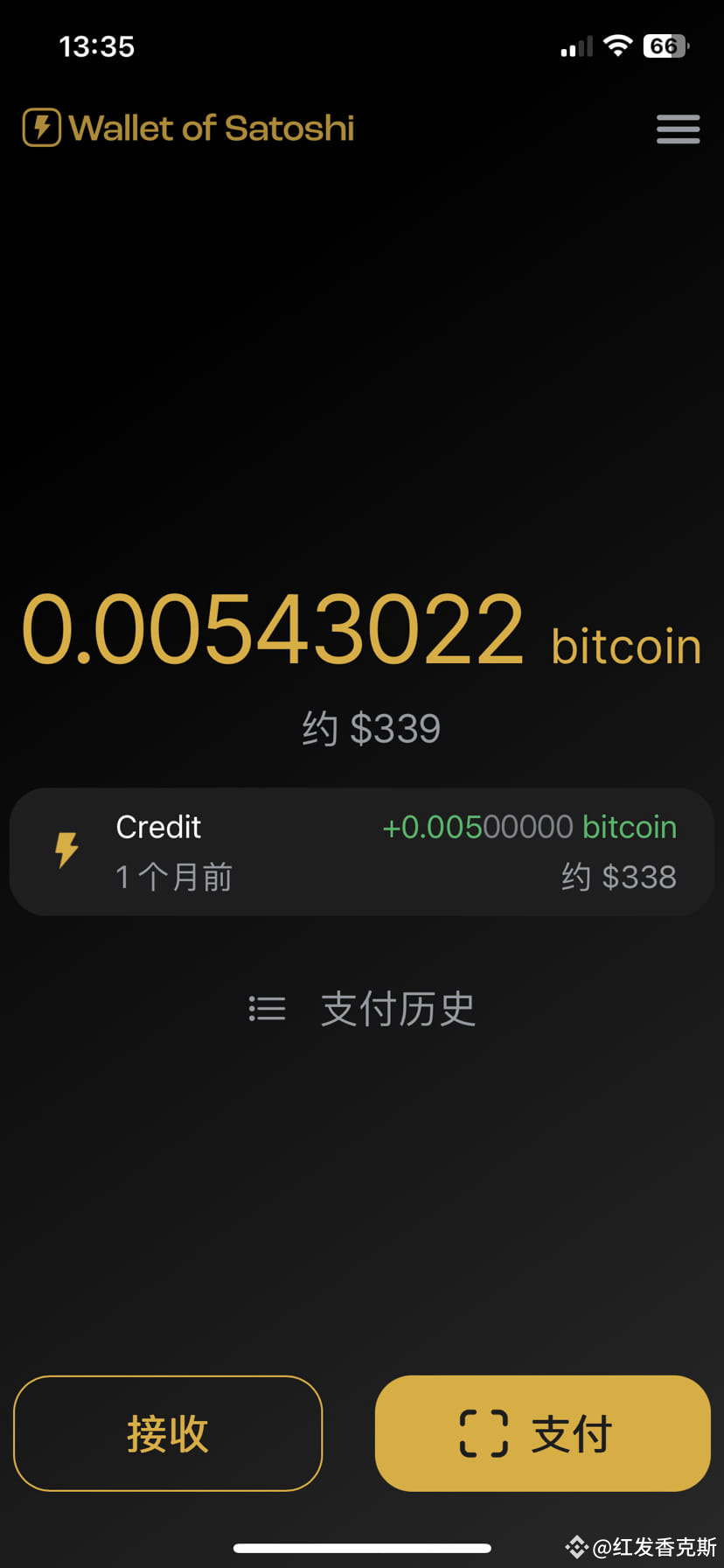Tap the battery indicator showing 66
The width and height of the screenshot is (724, 1568).
(x=665, y=45)
